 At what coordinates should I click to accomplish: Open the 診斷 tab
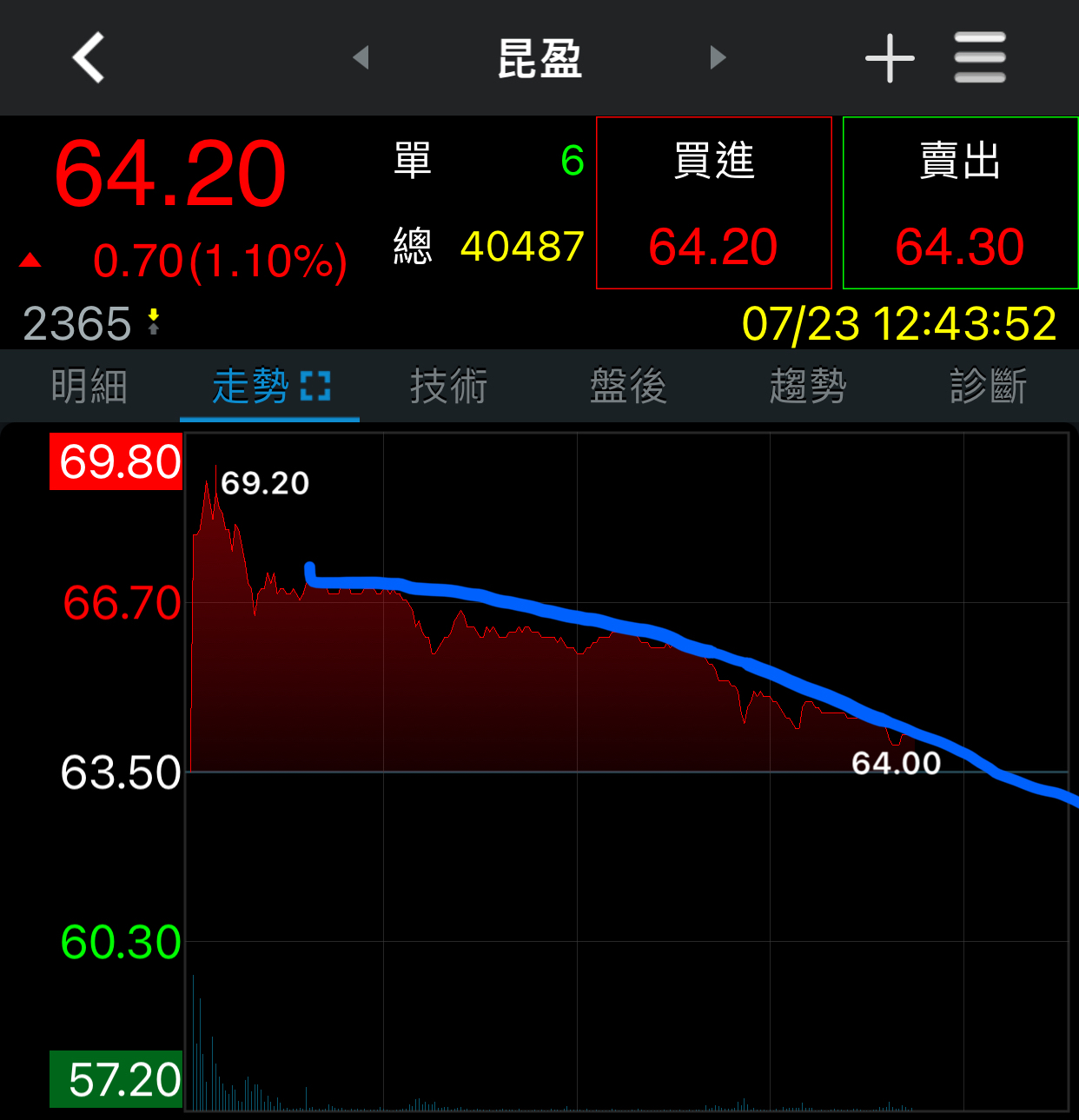pyautogui.click(x=988, y=387)
